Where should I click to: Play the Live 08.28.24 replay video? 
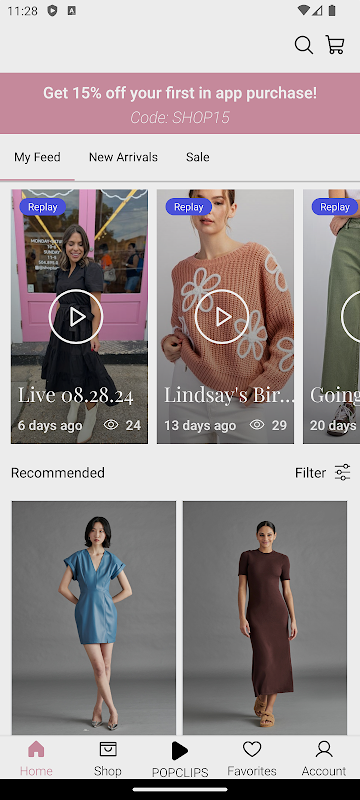click(75, 317)
